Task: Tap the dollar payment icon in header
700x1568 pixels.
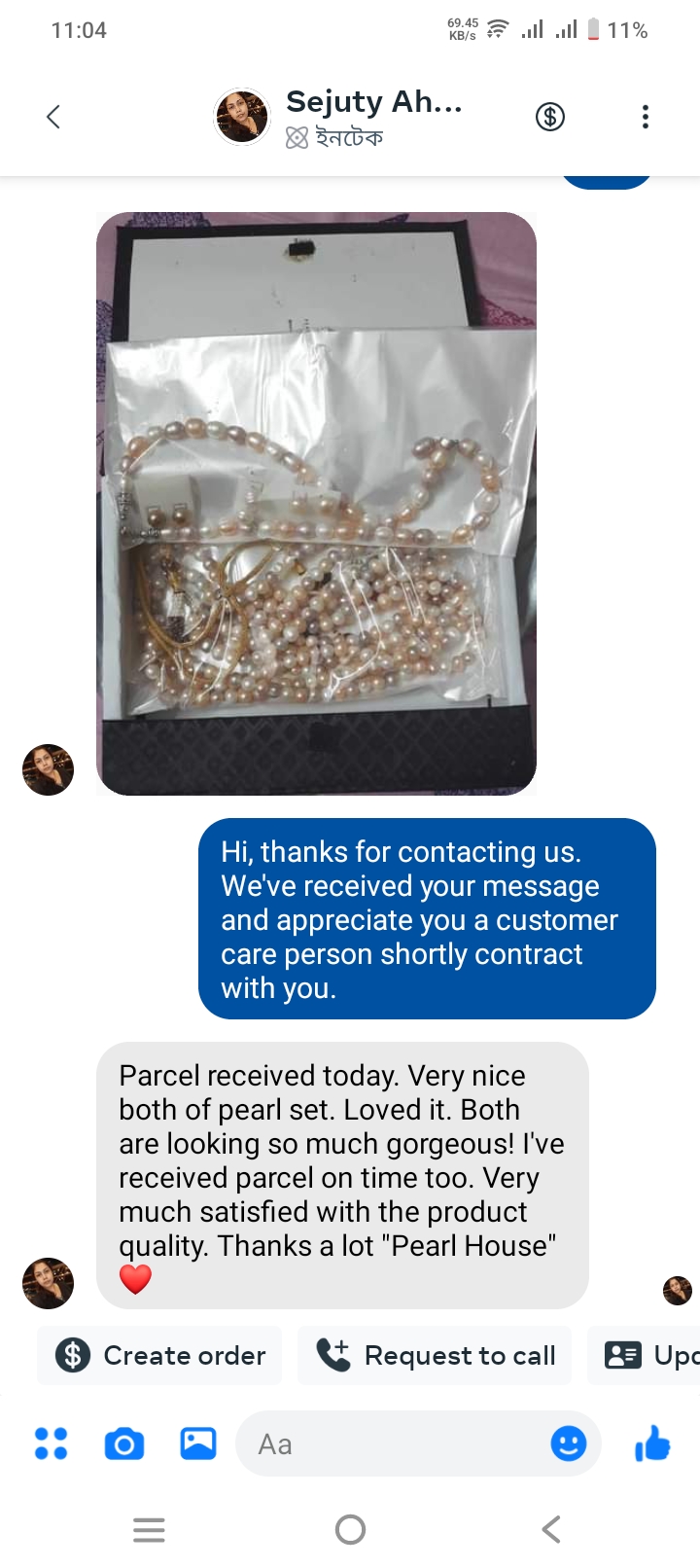Action: point(550,117)
